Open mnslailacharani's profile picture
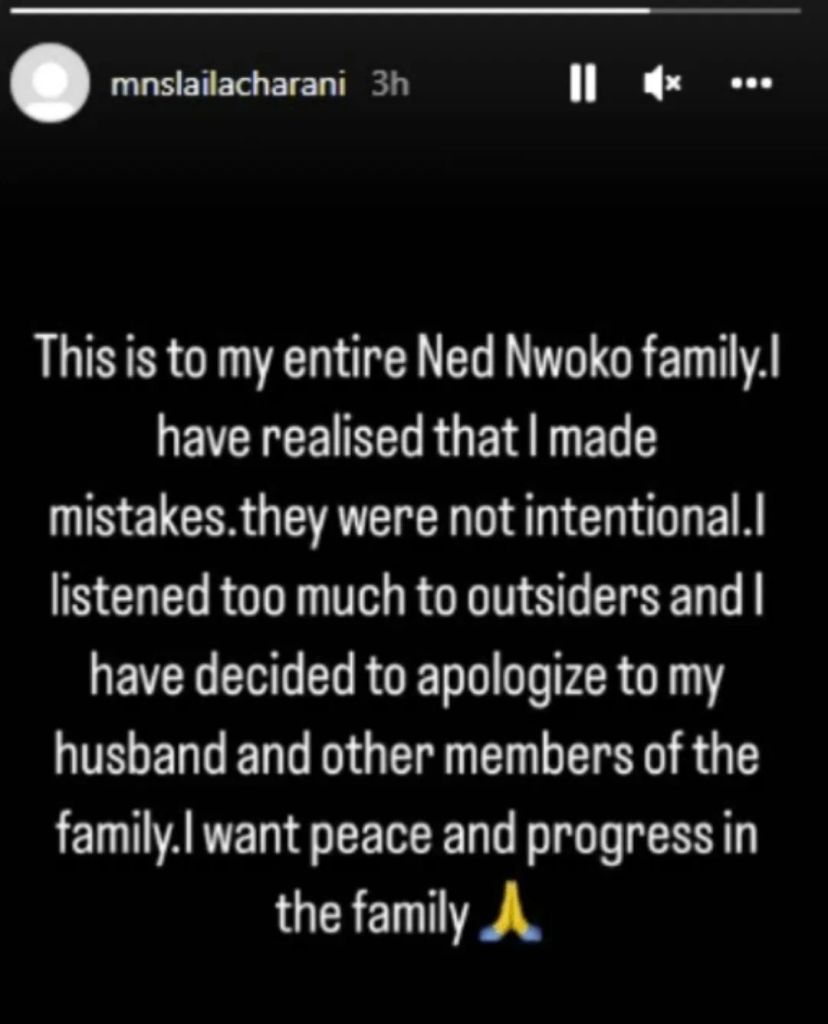This screenshot has height=1024, width=828. (x=49, y=84)
